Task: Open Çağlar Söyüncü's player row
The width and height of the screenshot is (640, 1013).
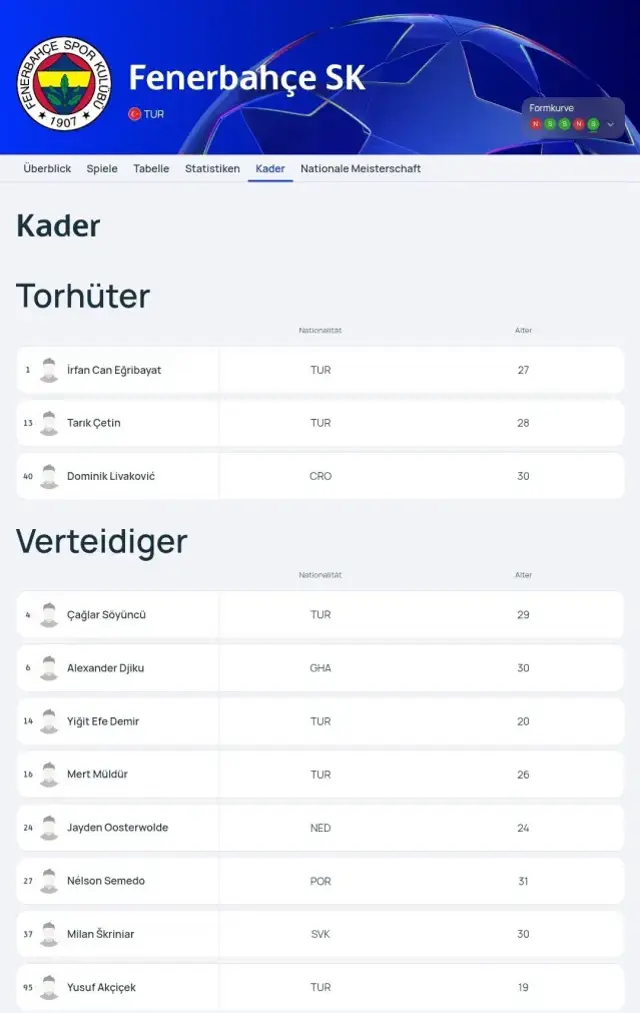Action: (106, 615)
